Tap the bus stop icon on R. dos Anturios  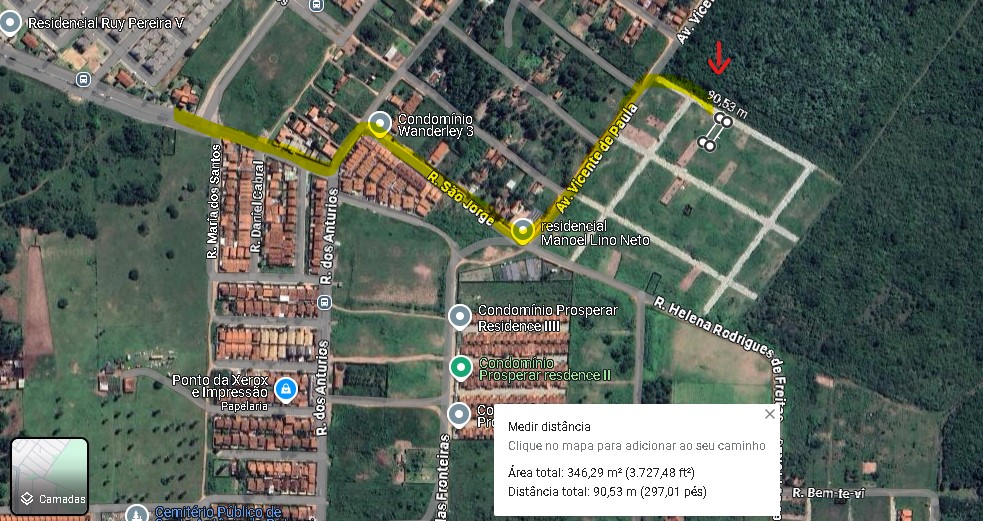click(x=323, y=301)
